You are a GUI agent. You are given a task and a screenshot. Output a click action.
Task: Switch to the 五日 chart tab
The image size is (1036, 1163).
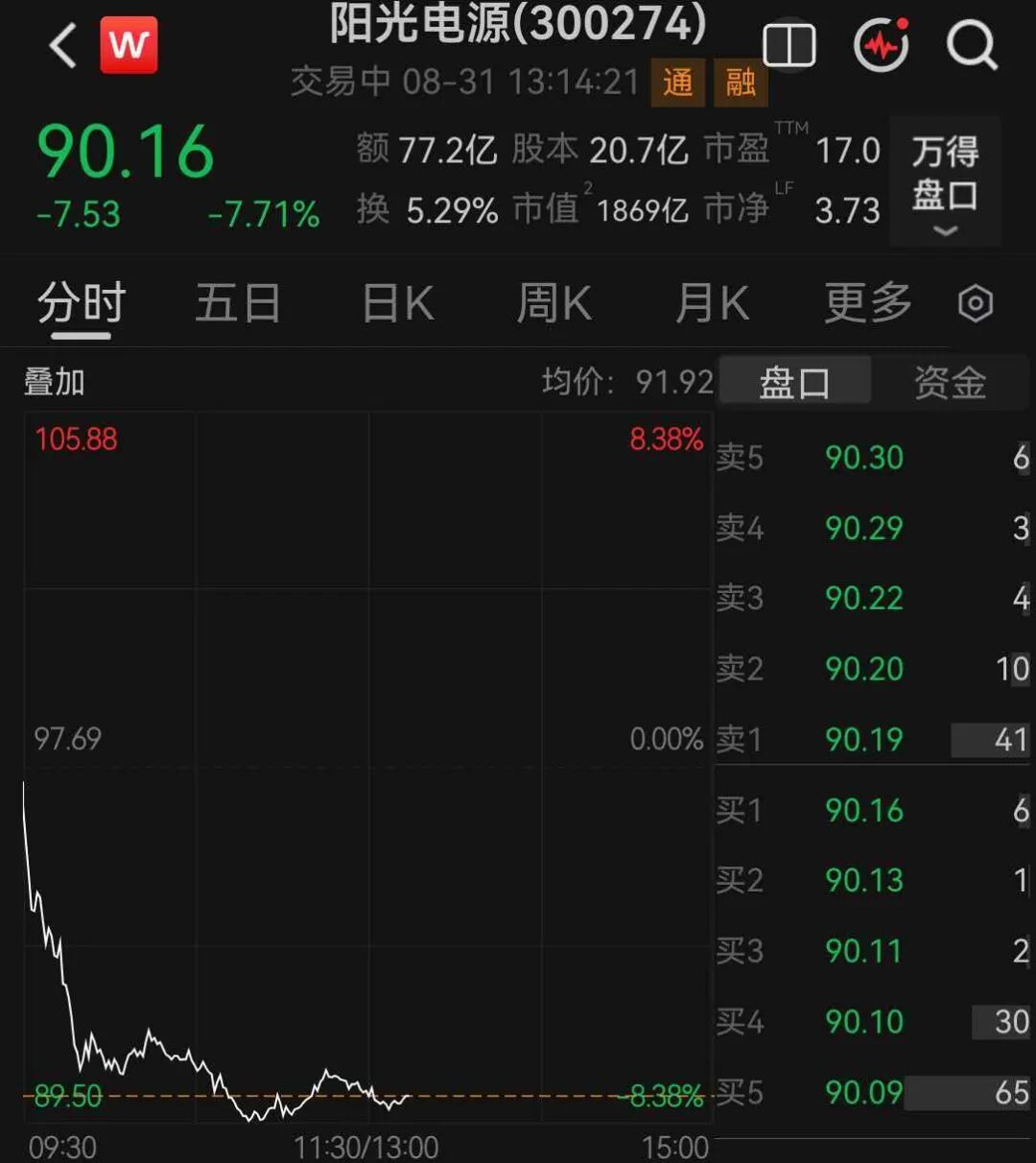(238, 303)
